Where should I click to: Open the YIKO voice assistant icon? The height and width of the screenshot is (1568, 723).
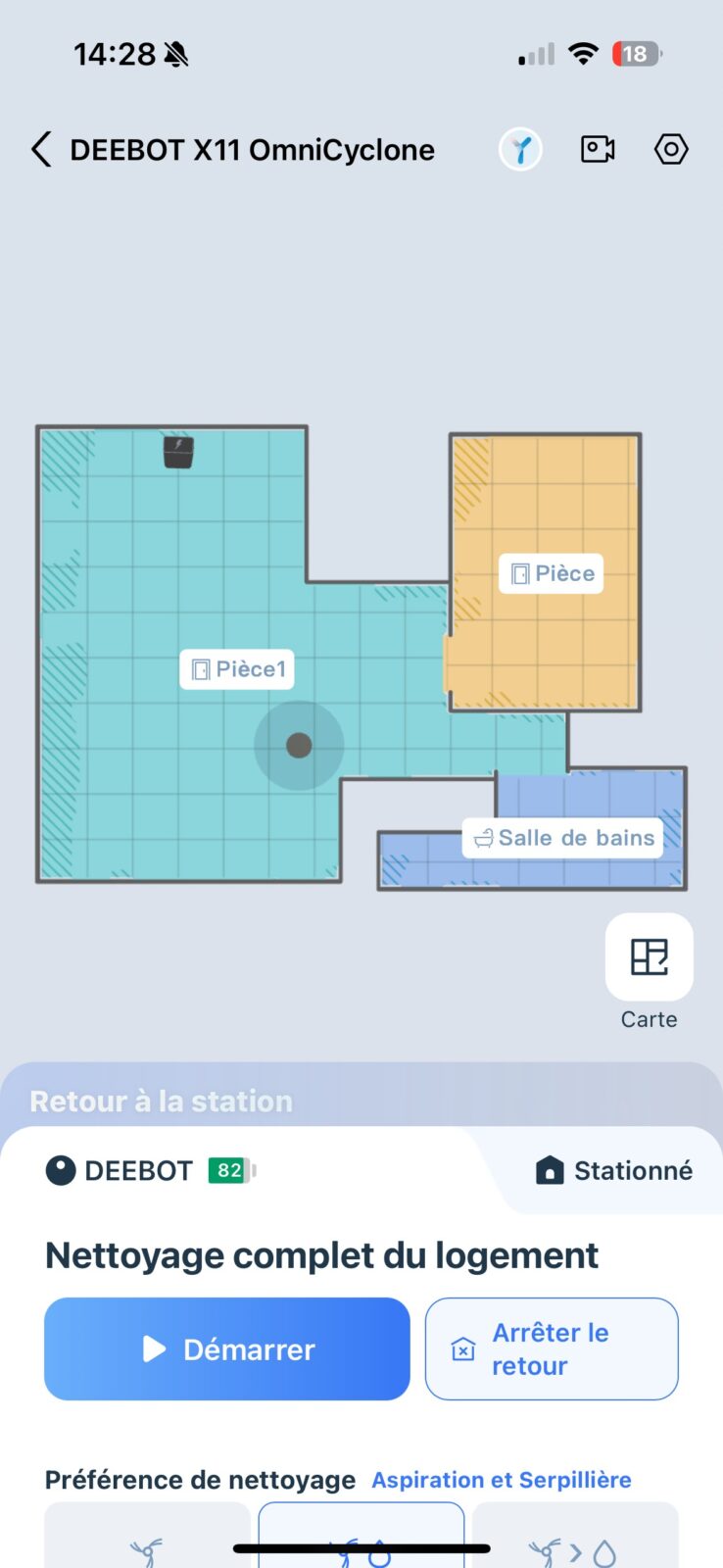[x=520, y=150]
